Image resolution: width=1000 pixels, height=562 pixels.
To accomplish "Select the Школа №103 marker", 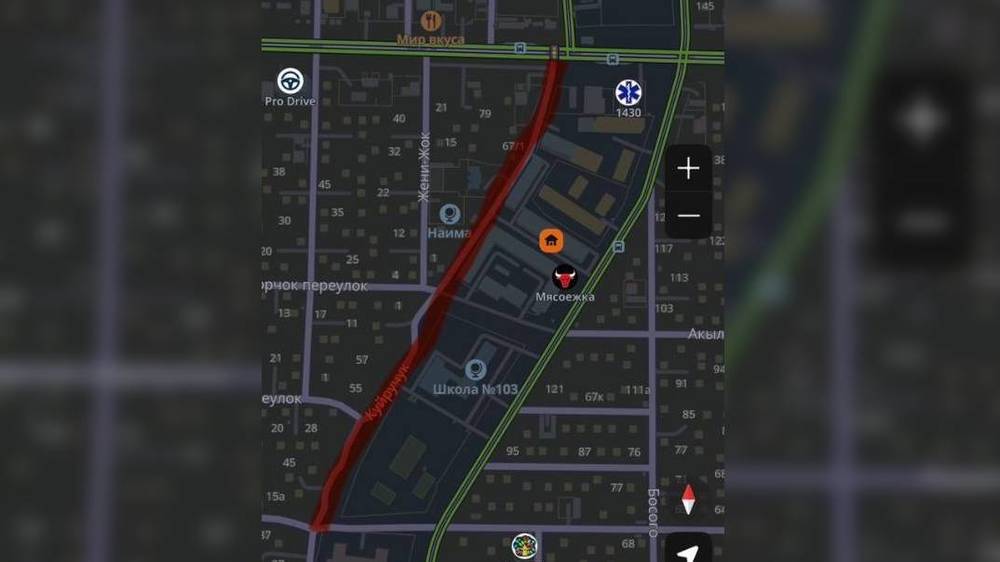I will [x=476, y=371].
